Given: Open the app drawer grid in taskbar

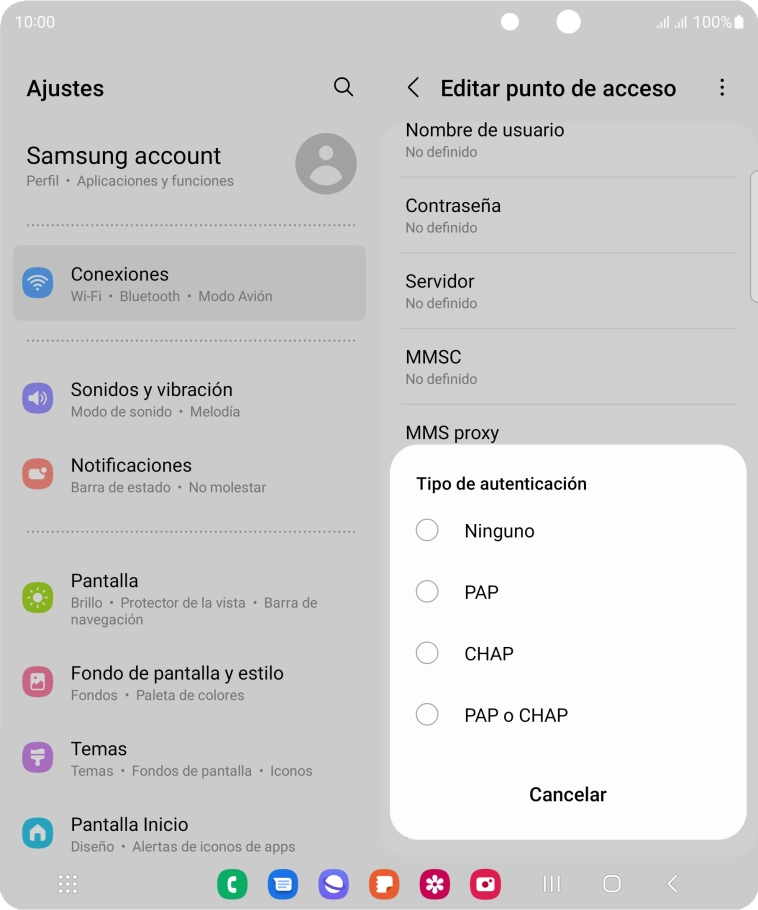Looking at the screenshot, I should (x=68, y=884).
